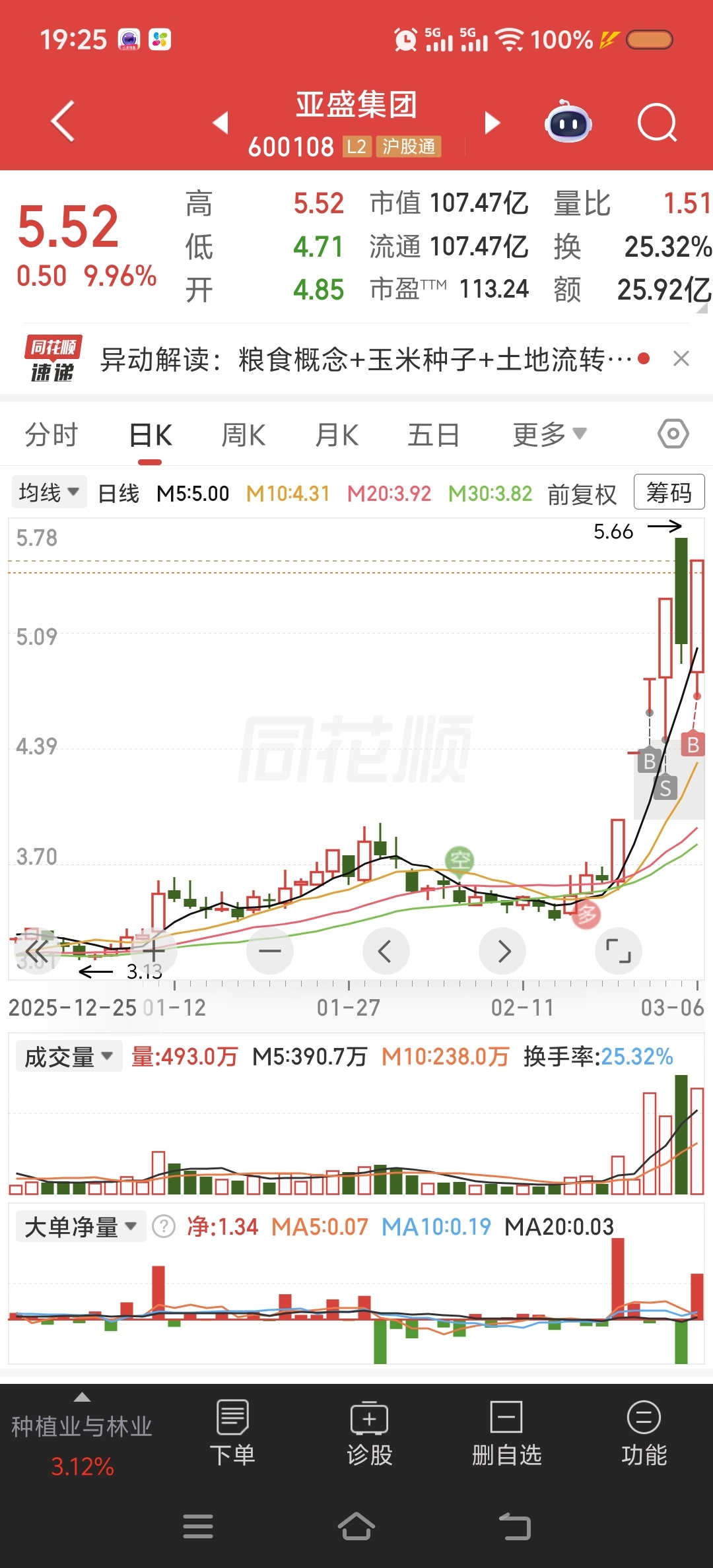Viewport: 713px width, 1568px height.
Task: Expand the chart to full screen
Action: tap(618, 951)
